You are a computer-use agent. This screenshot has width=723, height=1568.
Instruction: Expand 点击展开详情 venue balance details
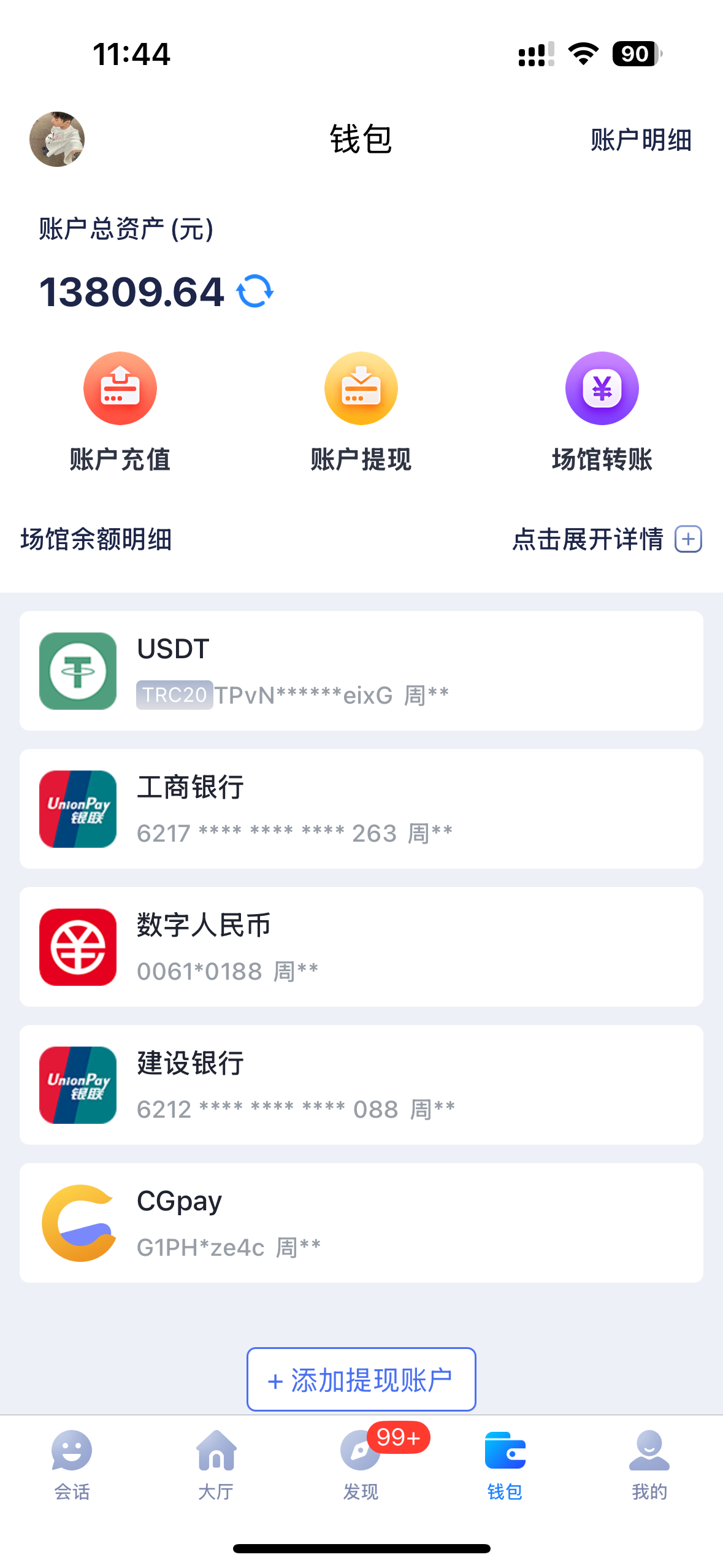pos(606,540)
